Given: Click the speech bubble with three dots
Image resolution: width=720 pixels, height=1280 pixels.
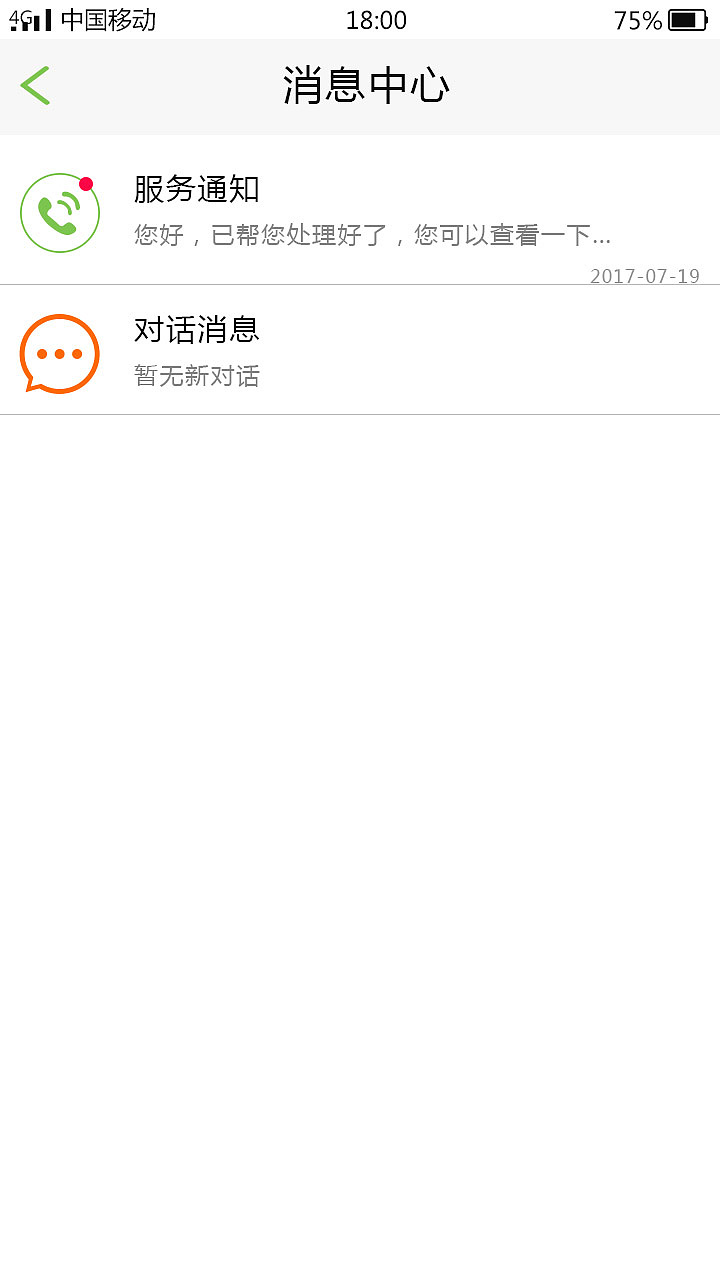Looking at the screenshot, I should pos(58,352).
